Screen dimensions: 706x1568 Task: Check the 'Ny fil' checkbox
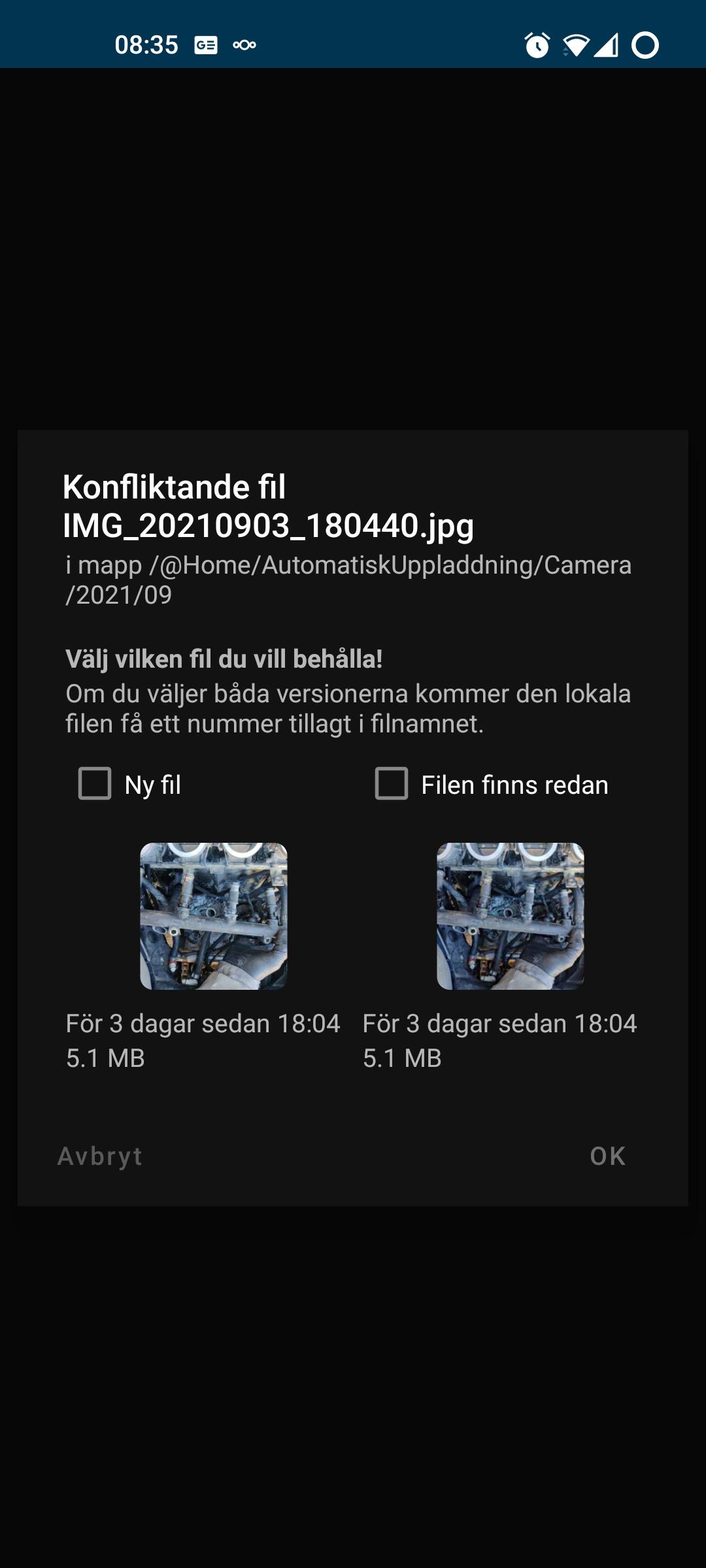click(95, 783)
